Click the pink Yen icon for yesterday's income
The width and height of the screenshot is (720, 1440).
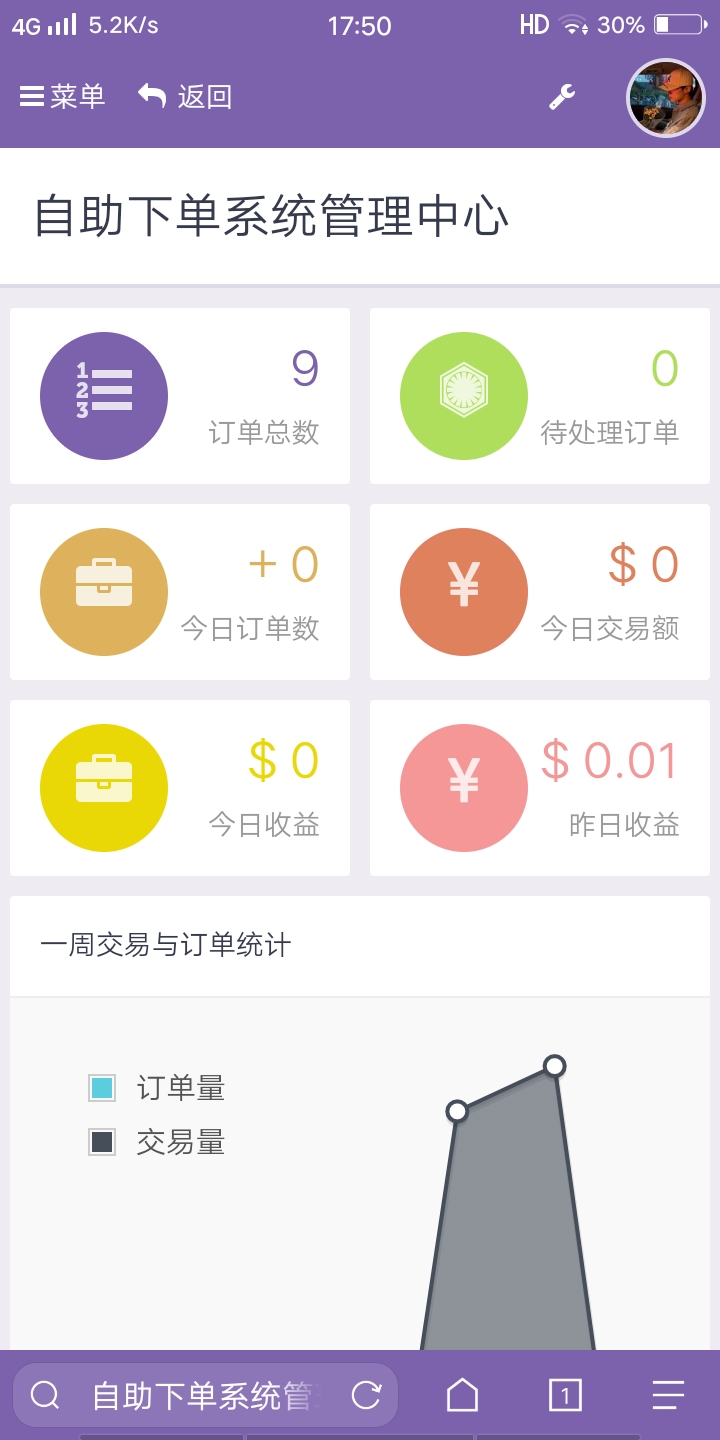point(463,787)
